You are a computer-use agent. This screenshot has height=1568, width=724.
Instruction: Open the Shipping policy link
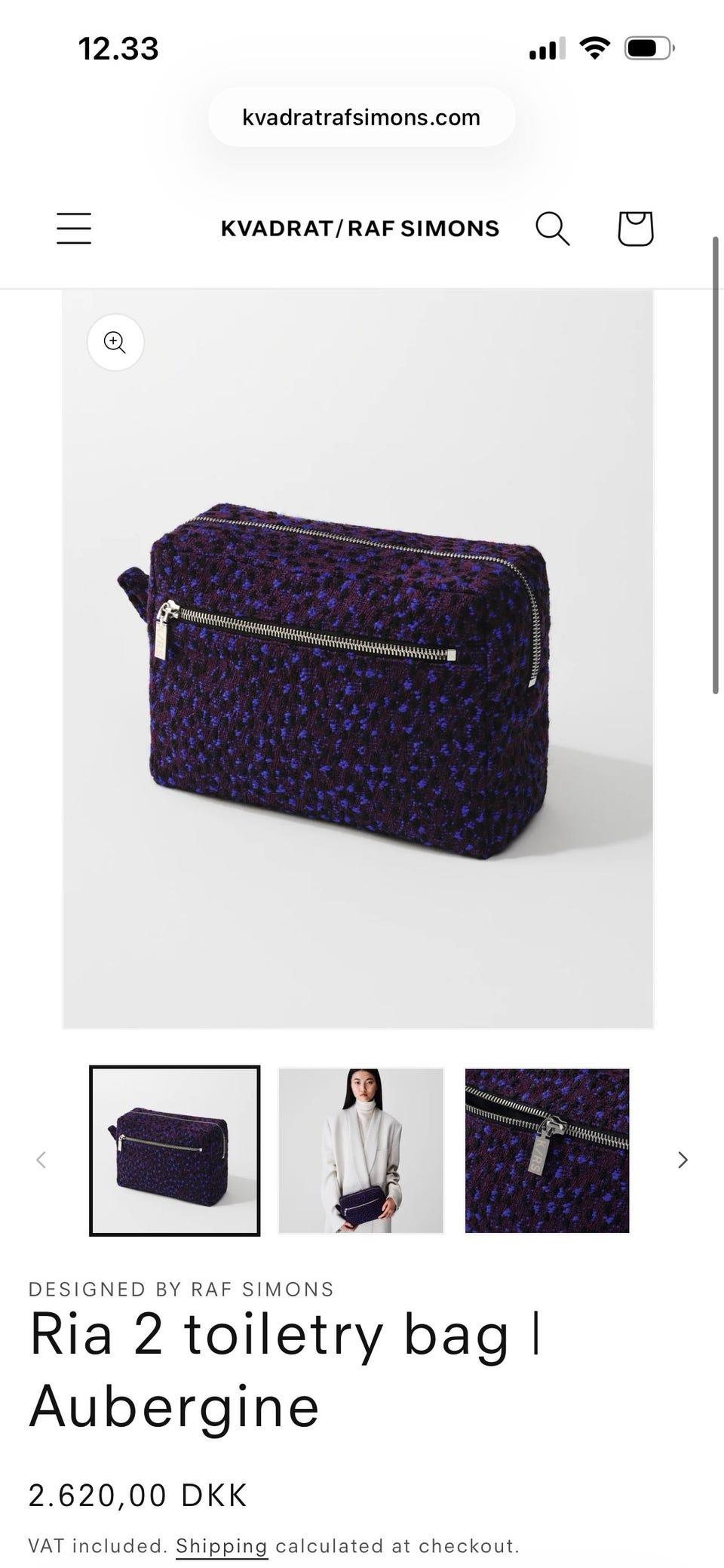(x=222, y=1546)
